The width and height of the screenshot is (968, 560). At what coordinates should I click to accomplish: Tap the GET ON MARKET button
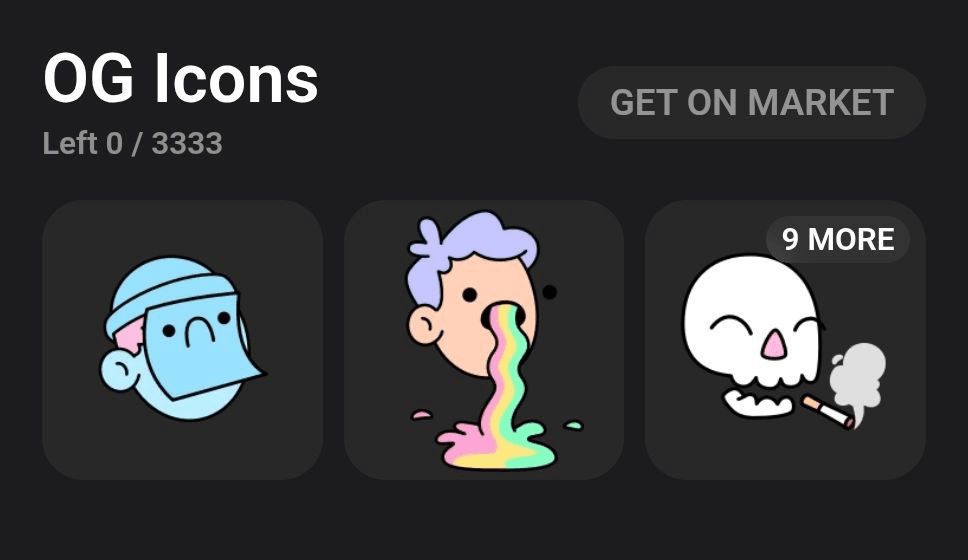751,102
